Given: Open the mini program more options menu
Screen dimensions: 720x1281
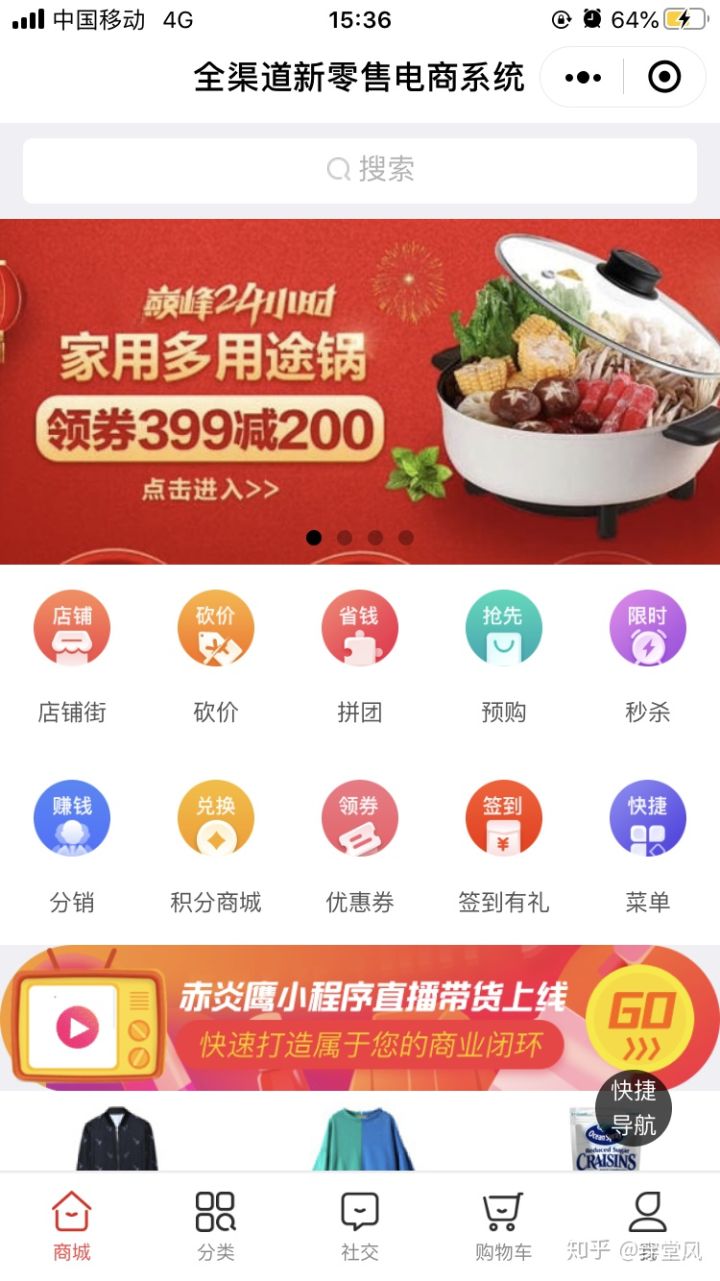Looking at the screenshot, I should [582, 77].
